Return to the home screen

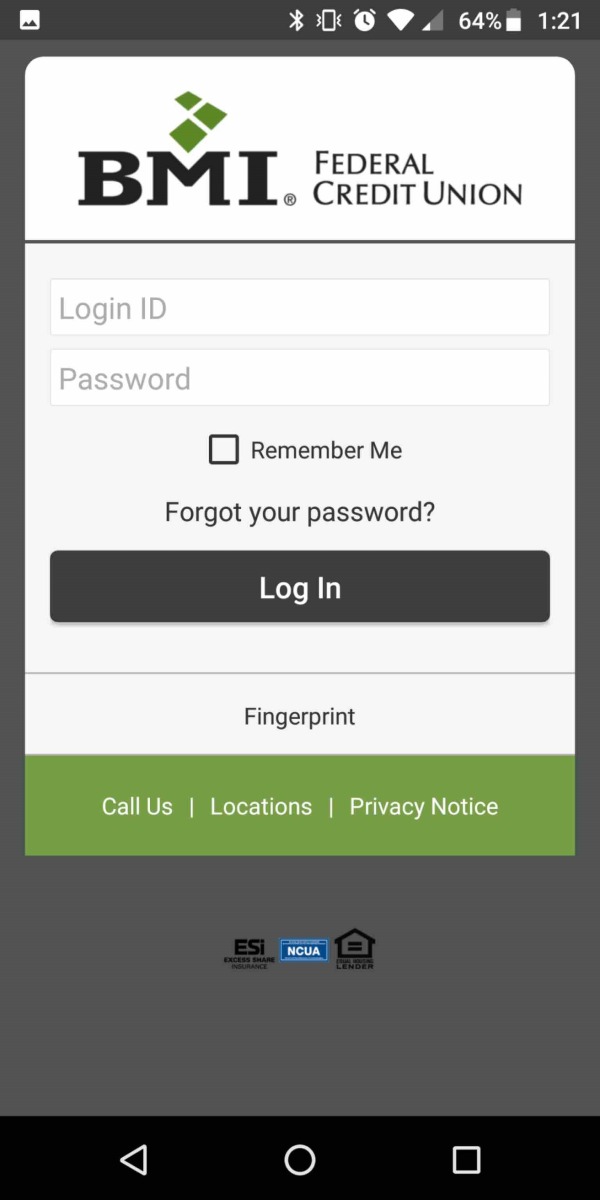tap(300, 1159)
